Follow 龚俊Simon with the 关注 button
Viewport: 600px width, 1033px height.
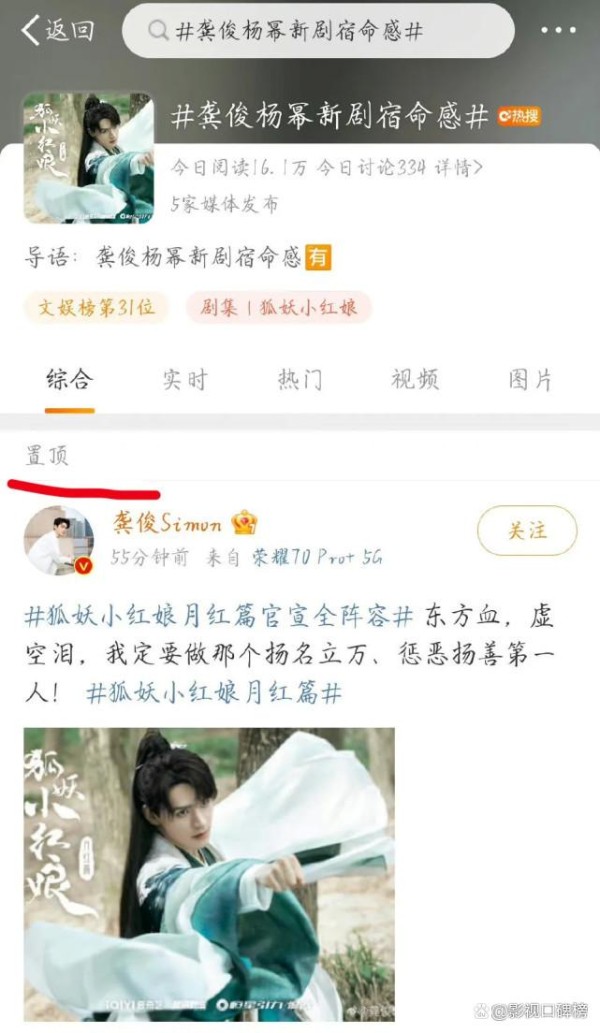[x=528, y=530]
